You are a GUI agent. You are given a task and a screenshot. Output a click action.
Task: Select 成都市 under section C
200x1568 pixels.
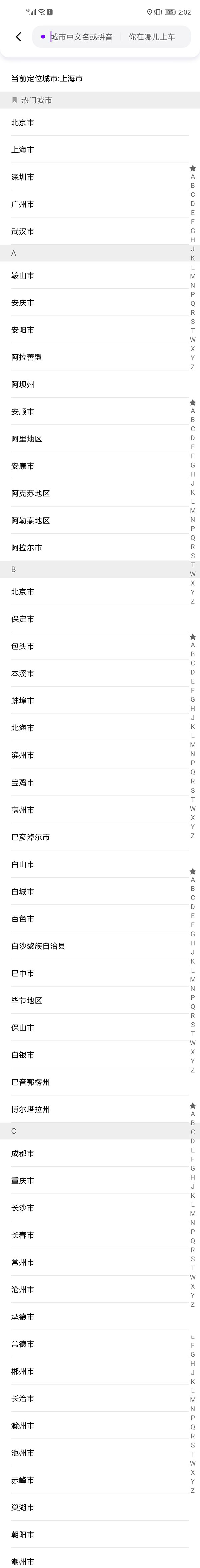[23, 1154]
